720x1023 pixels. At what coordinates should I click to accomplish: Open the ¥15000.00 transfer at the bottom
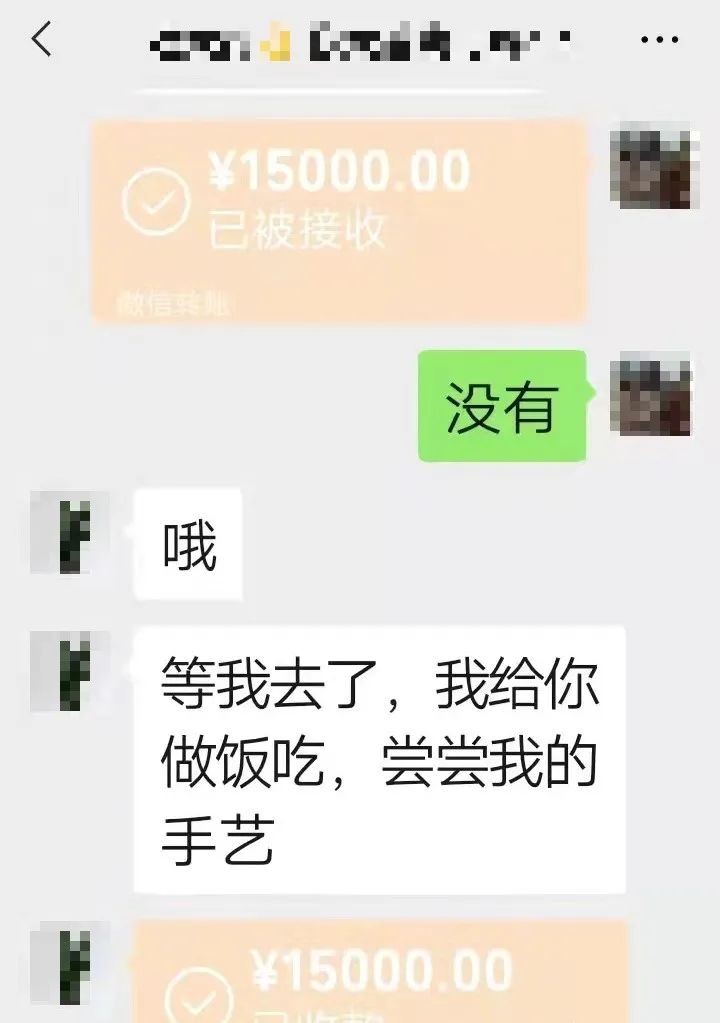click(x=380, y=975)
